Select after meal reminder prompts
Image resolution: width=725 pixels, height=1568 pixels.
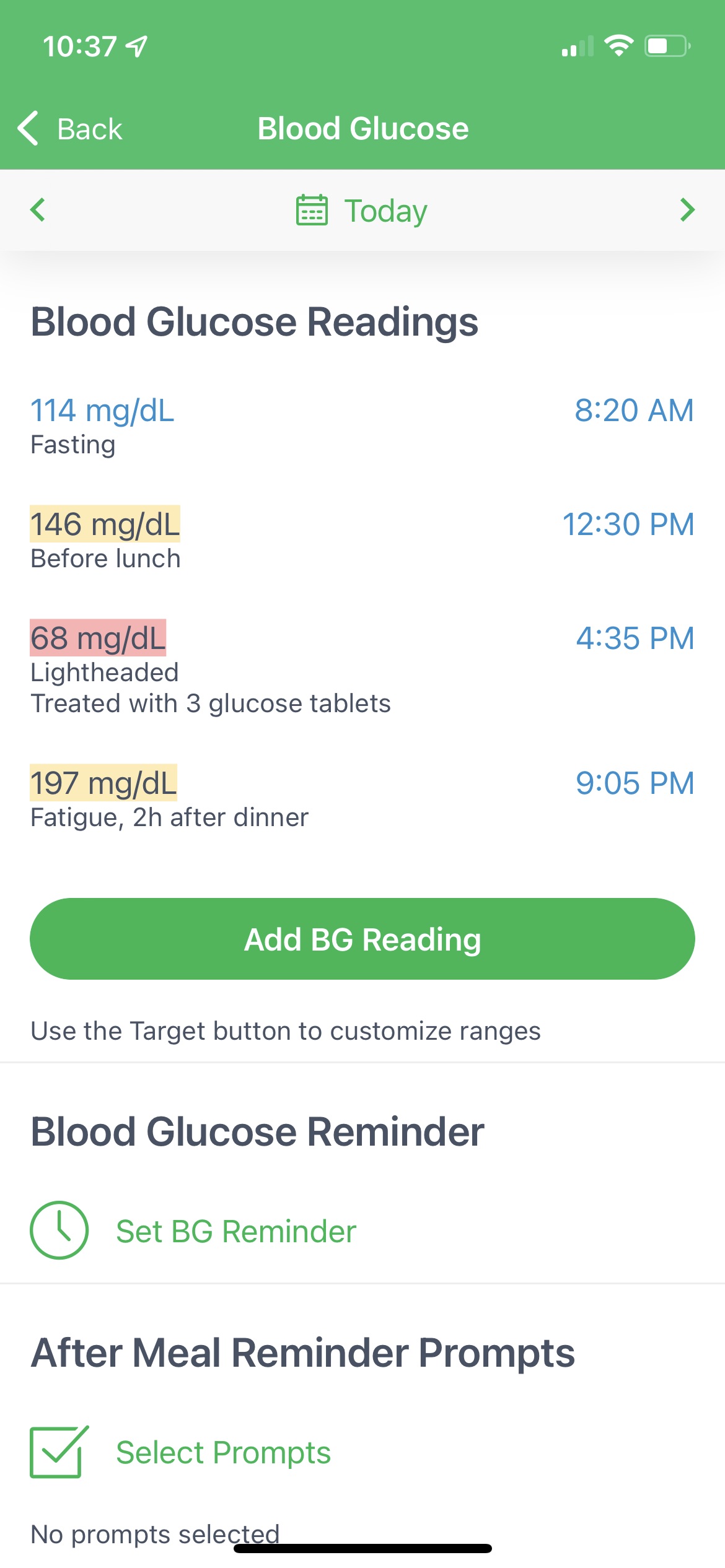click(223, 1453)
